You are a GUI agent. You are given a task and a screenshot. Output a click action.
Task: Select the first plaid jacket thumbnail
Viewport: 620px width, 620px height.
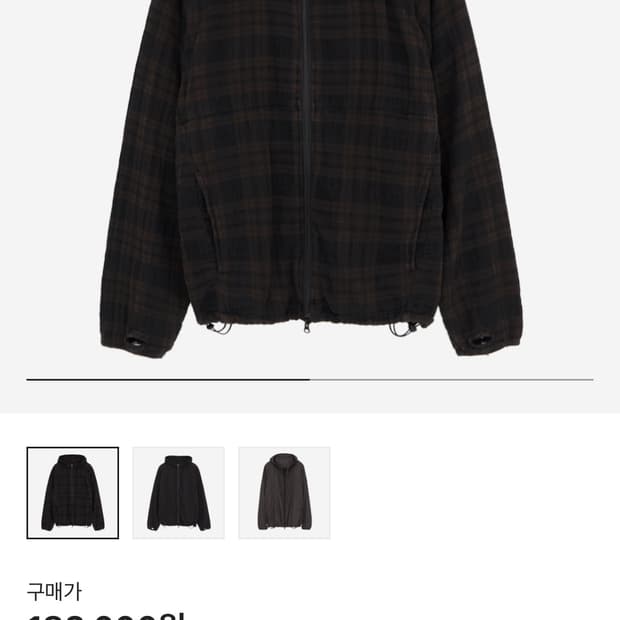73,493
